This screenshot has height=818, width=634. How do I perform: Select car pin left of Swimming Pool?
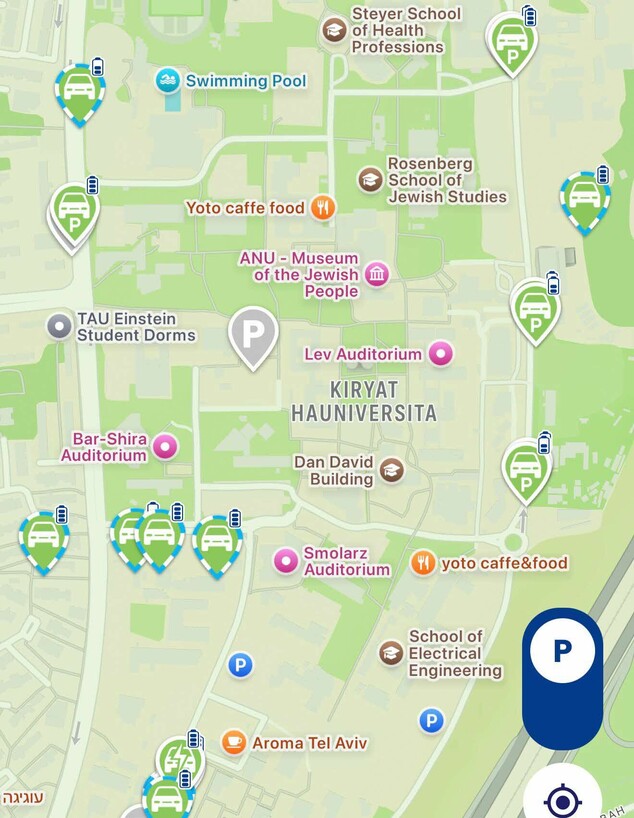78,90
